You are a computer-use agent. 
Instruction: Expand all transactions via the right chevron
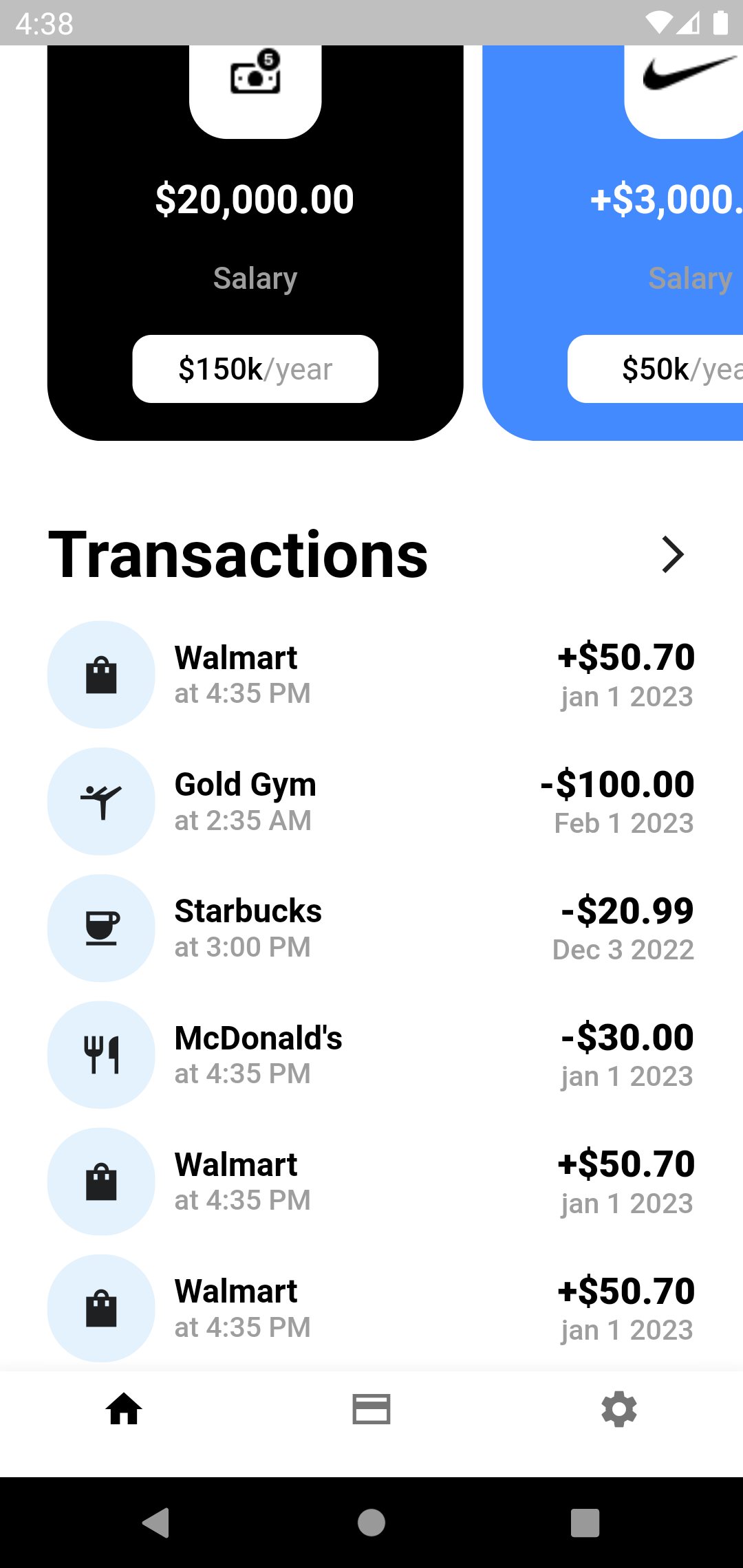673,554
